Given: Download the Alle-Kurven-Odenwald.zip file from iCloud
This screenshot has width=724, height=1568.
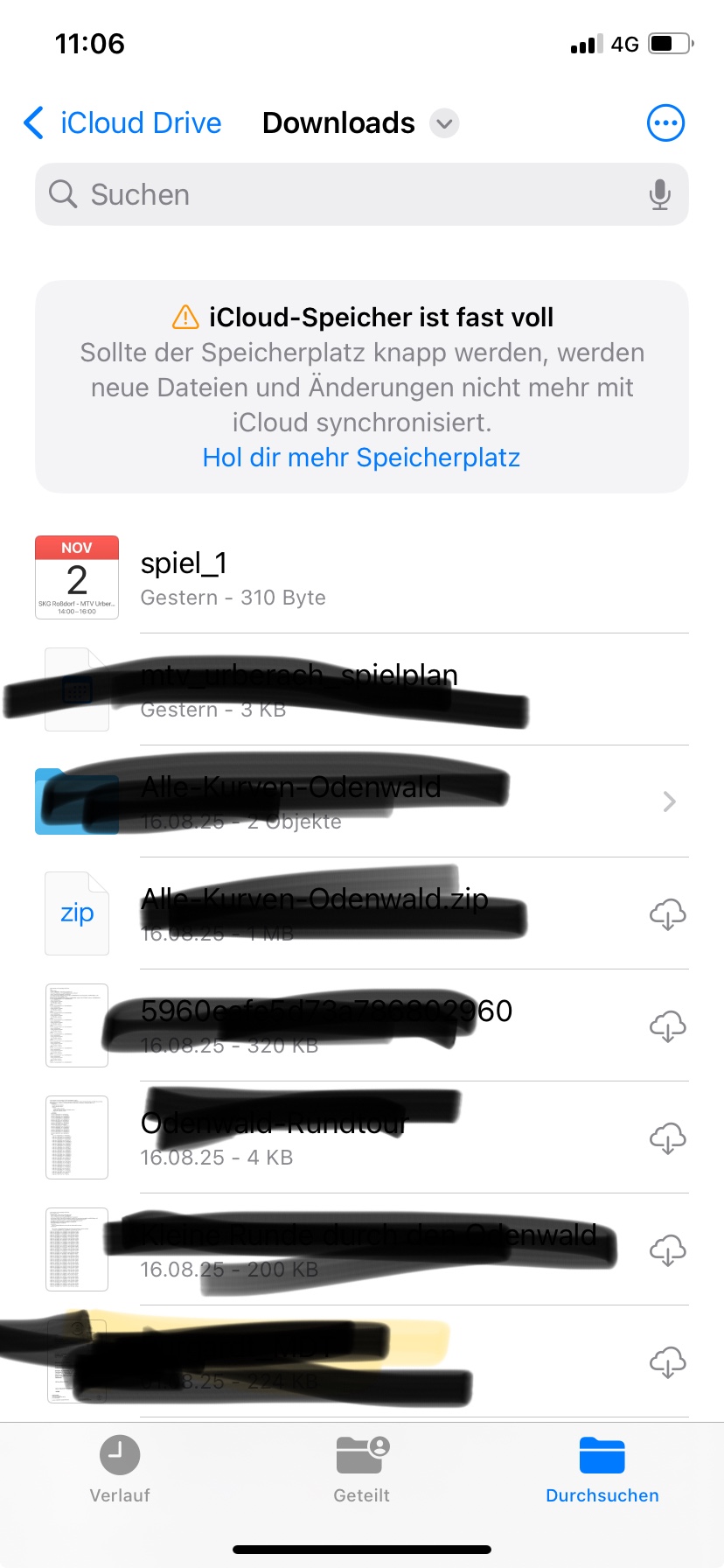Looking at the screenshot, I should 667,914.
